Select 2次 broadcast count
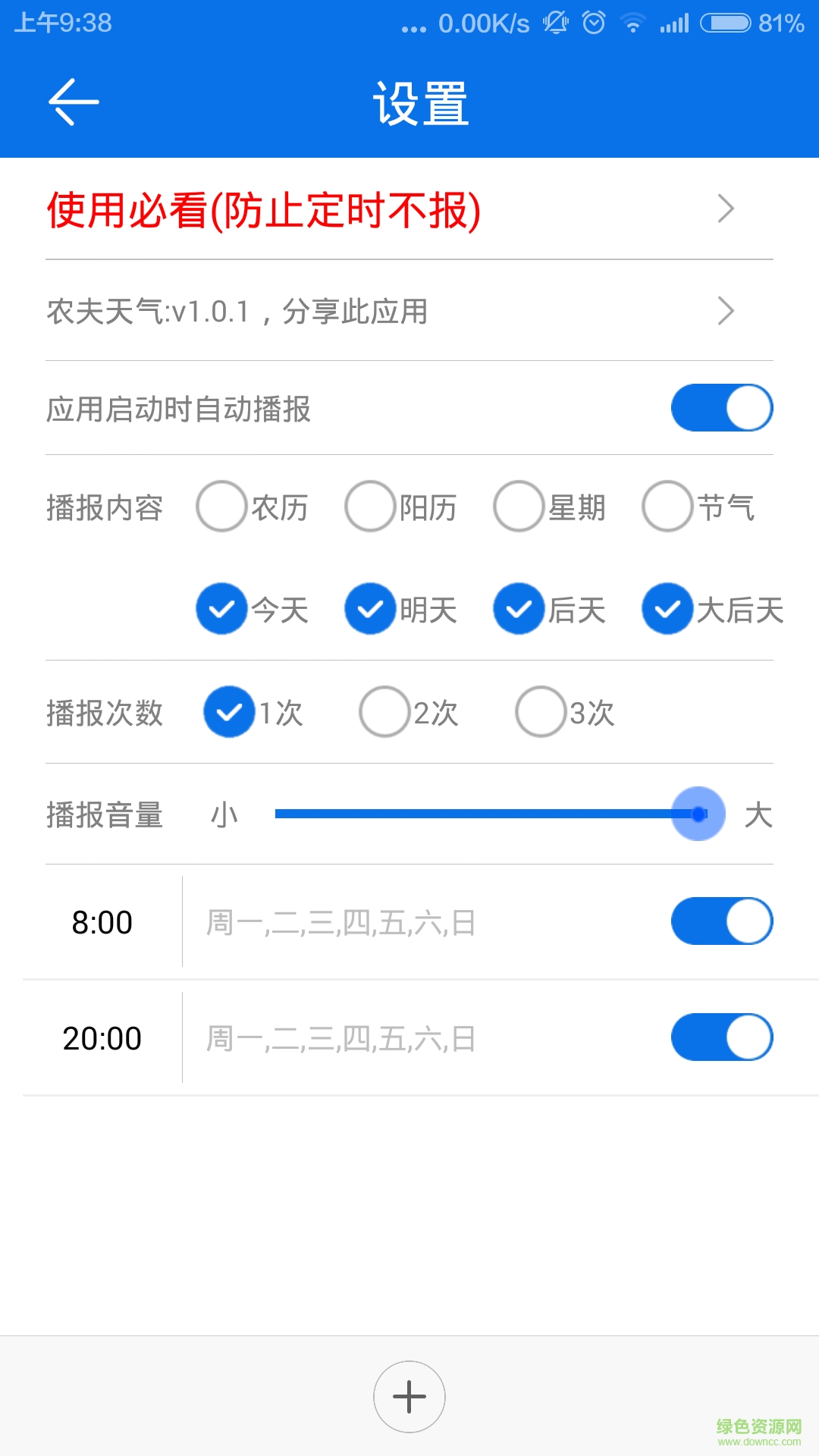This screenshot has width=819, height=1456. [x=385, y=712]
